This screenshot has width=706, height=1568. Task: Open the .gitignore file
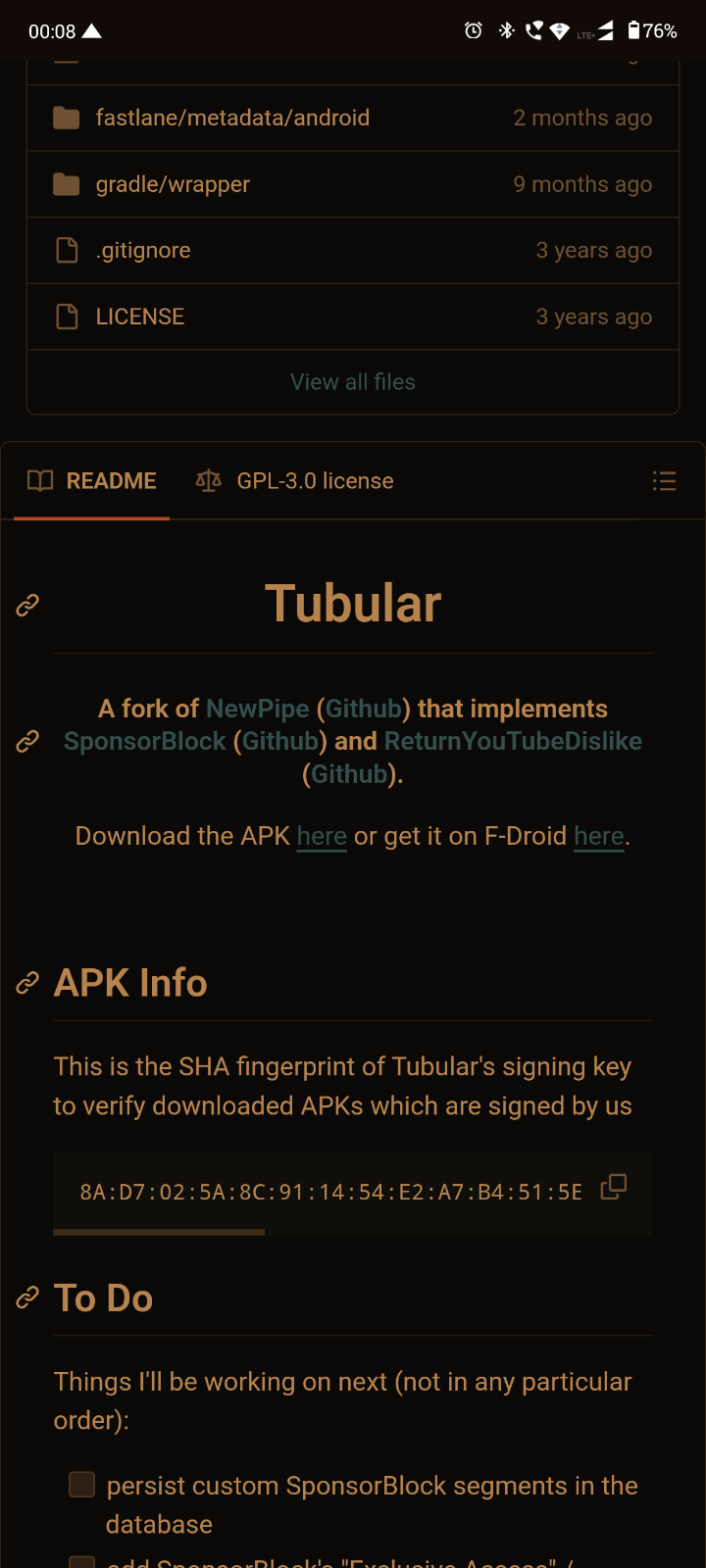pos(143,251)
